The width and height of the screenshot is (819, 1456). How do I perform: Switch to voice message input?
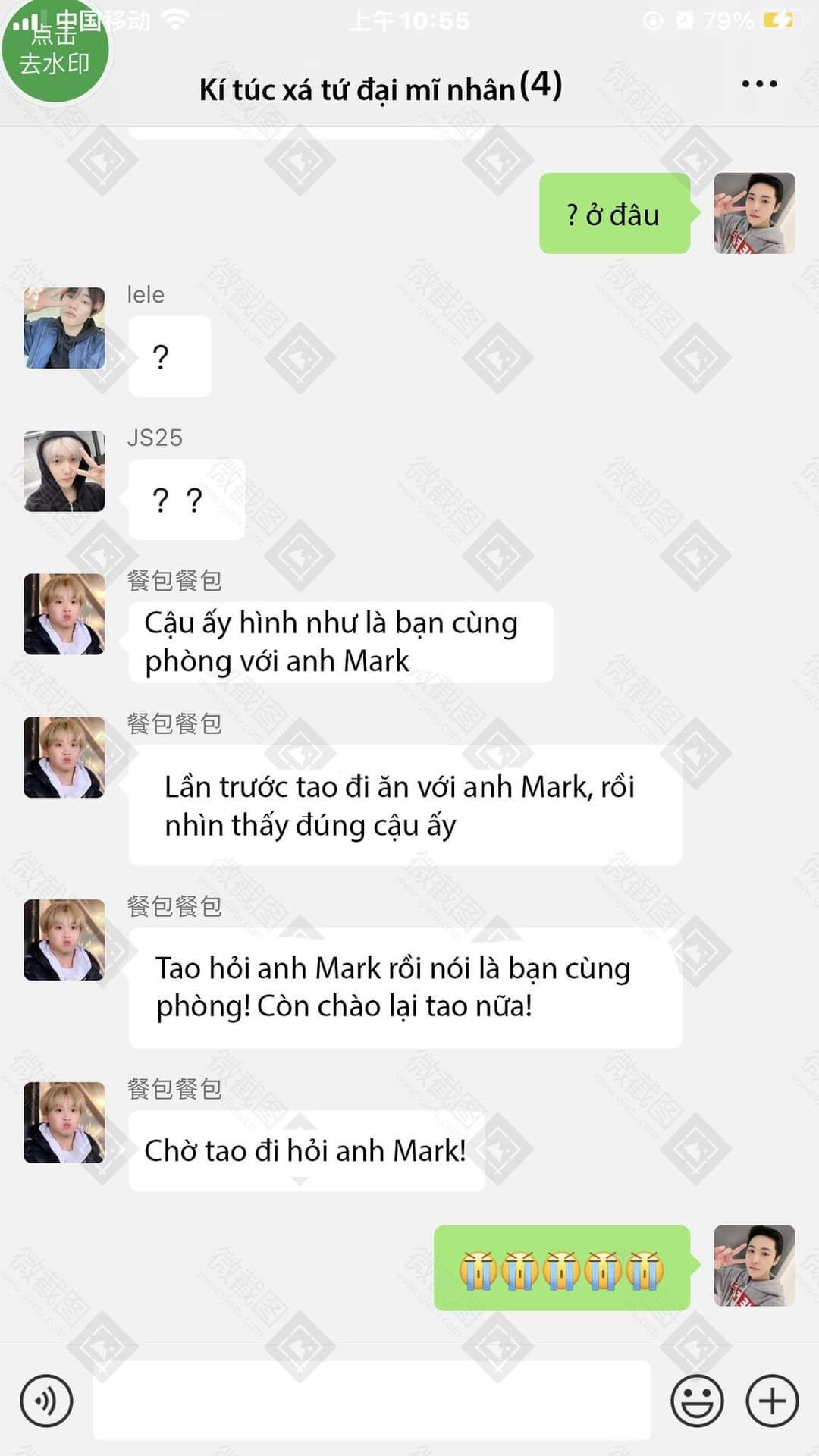[46, 1401]
